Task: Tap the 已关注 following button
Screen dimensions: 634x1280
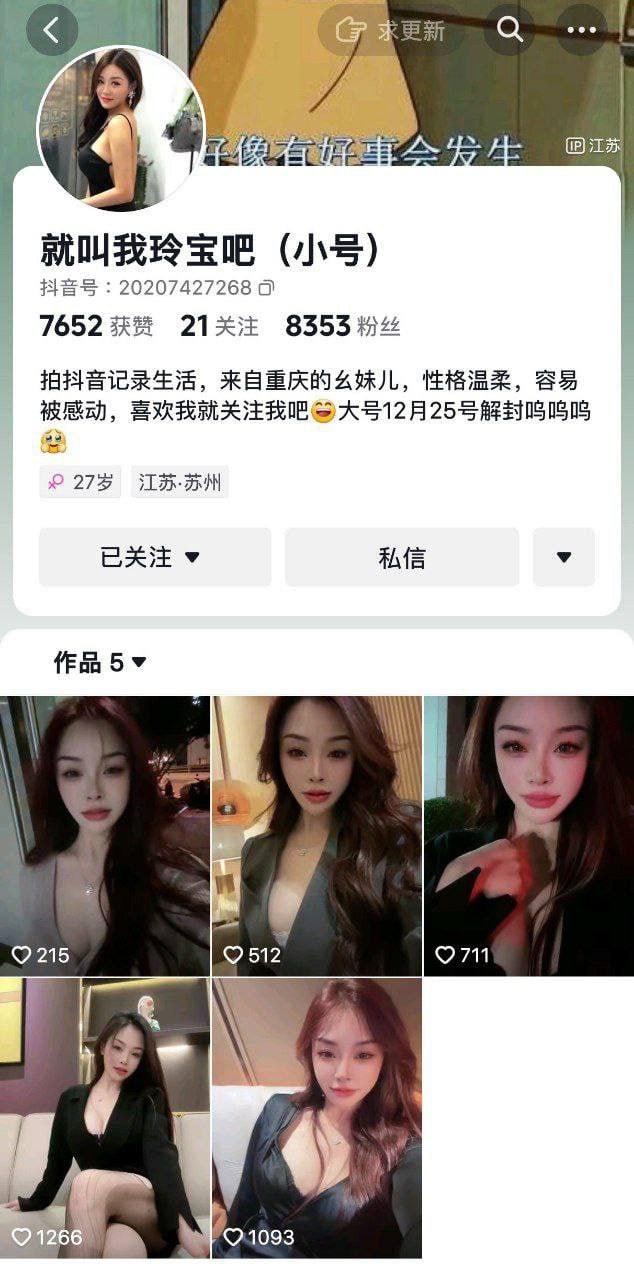Action: click(x=155, y=557)
